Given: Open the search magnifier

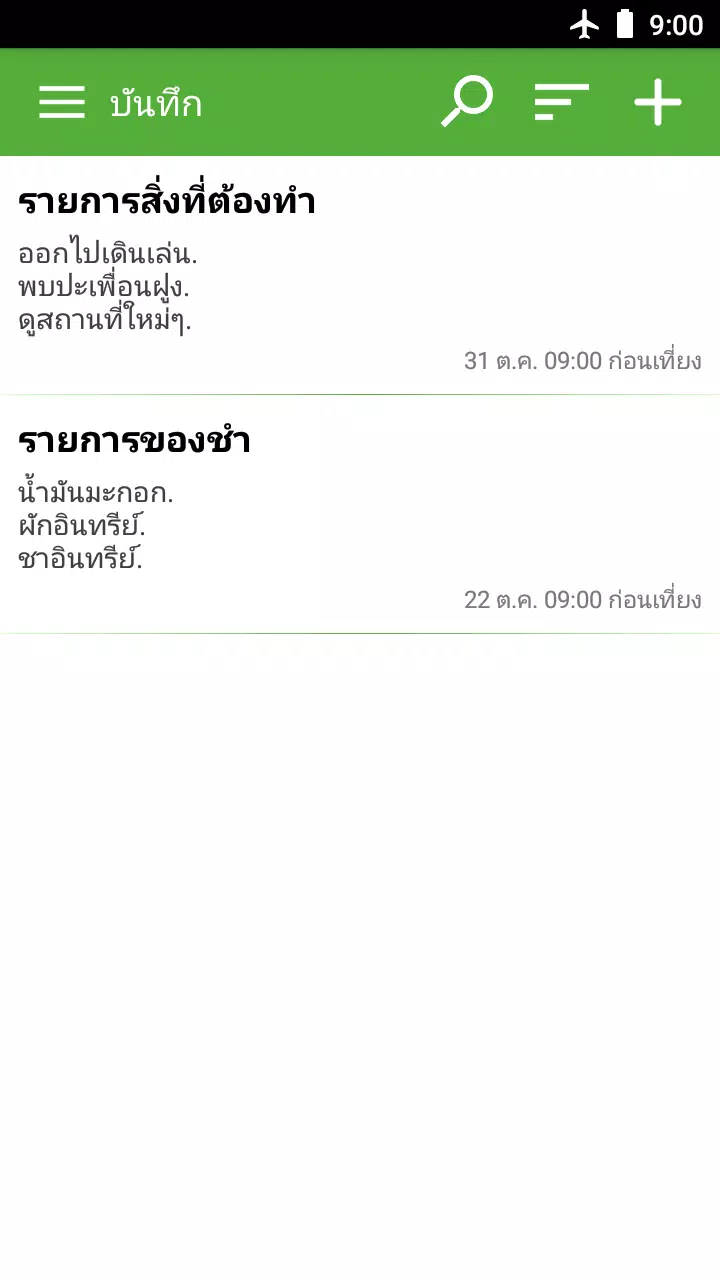Looking at the screenshot, I should point(467,103).
